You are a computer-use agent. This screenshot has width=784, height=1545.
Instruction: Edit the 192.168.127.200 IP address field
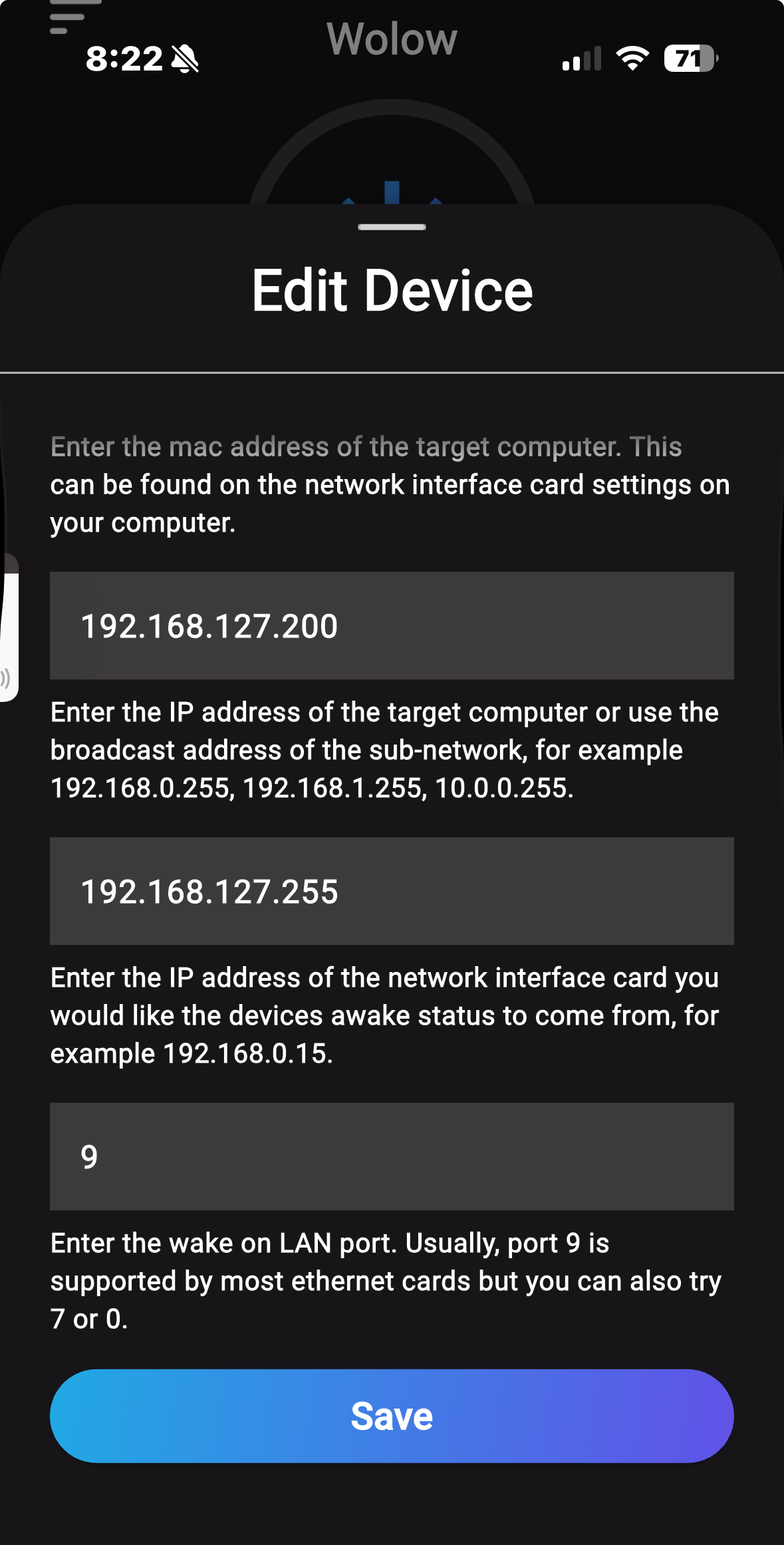(392, 625)
